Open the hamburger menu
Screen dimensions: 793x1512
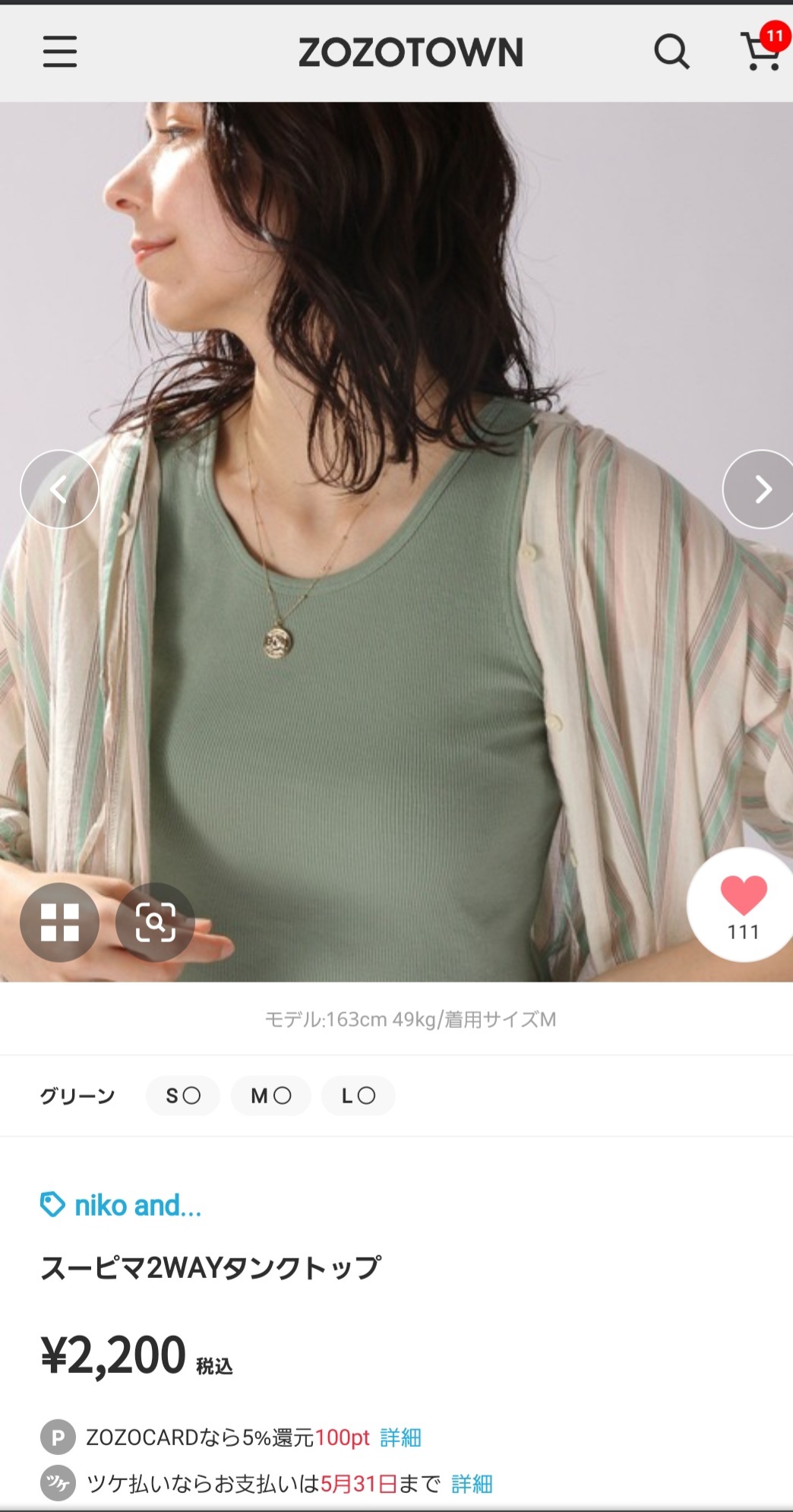tap(59, 52)
